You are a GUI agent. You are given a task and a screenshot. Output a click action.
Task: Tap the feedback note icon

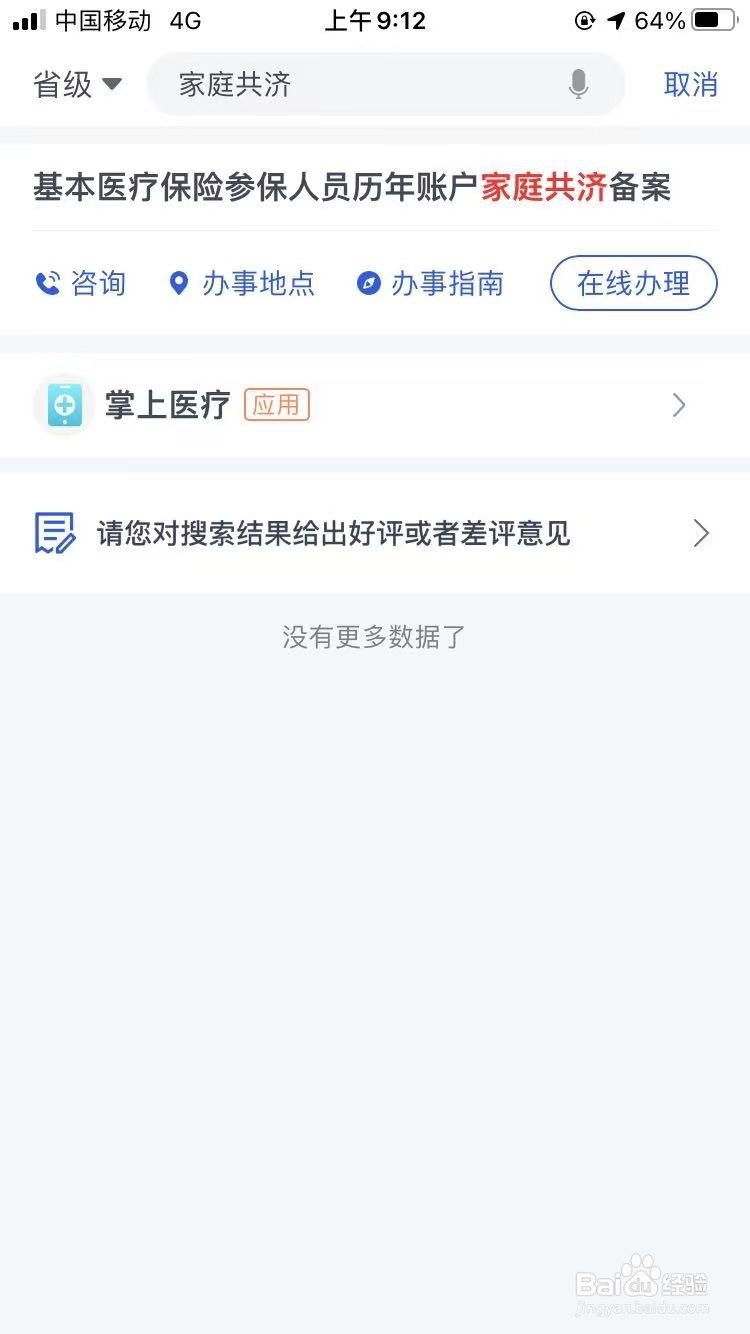[57, 532]
